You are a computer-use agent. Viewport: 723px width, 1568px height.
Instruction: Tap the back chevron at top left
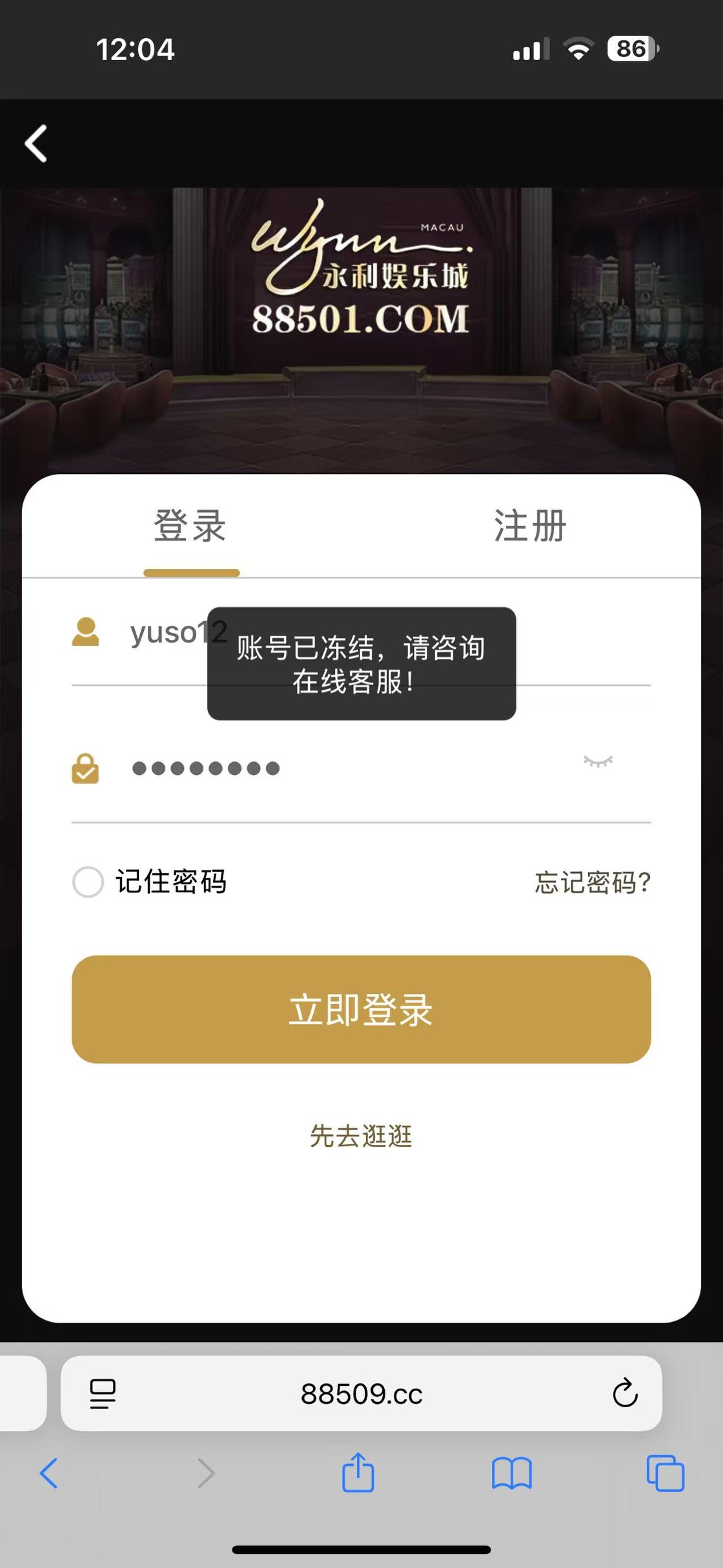36,143
